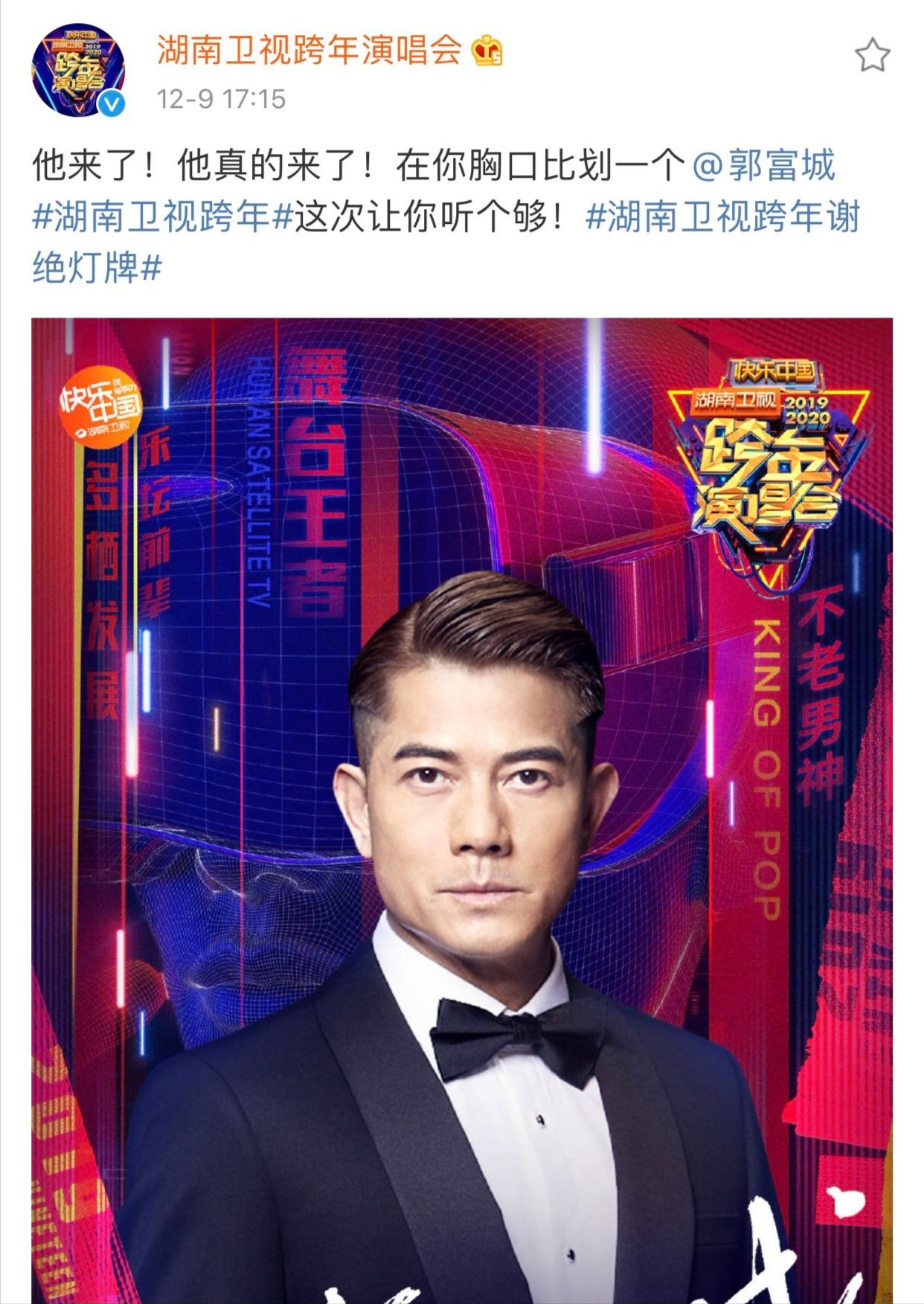Open the @郭富城 mention link
Viewport: 924px width, 1304px height.
pyautogui.click(x=764, y=165)
